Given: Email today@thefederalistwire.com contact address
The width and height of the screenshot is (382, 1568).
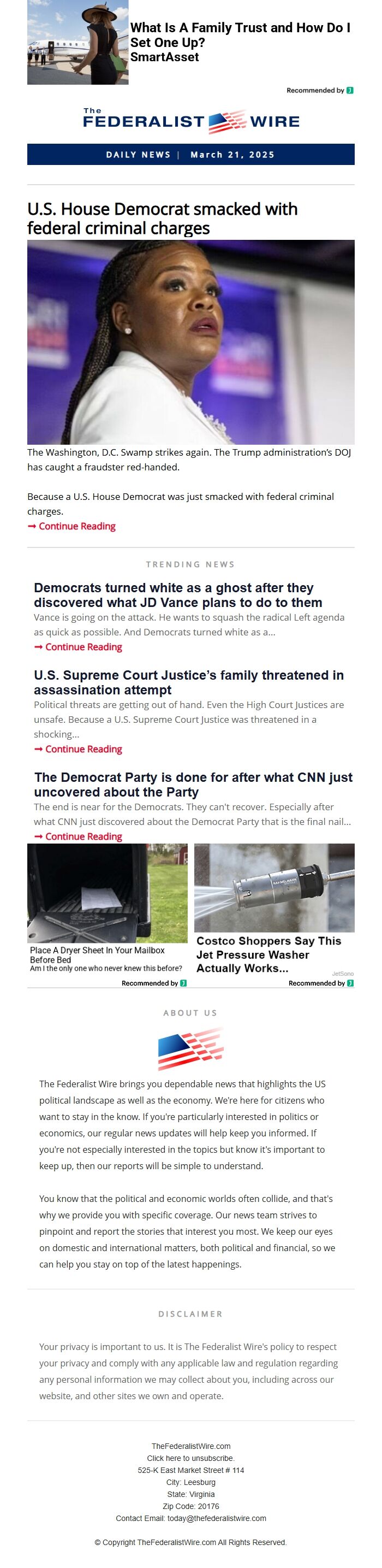Looking at the screenshot, I should point(217,1518).
